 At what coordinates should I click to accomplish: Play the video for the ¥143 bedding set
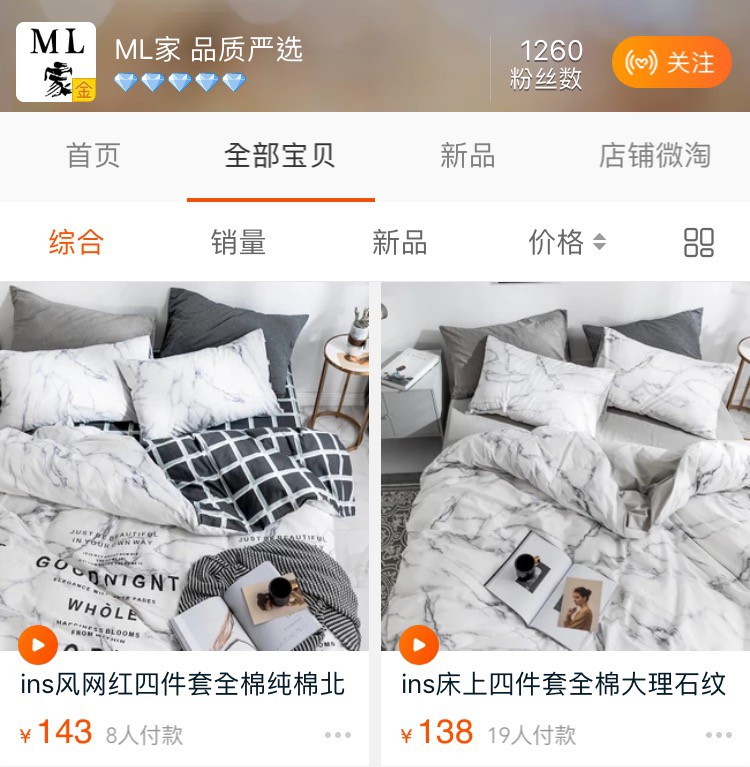[38, 645]
